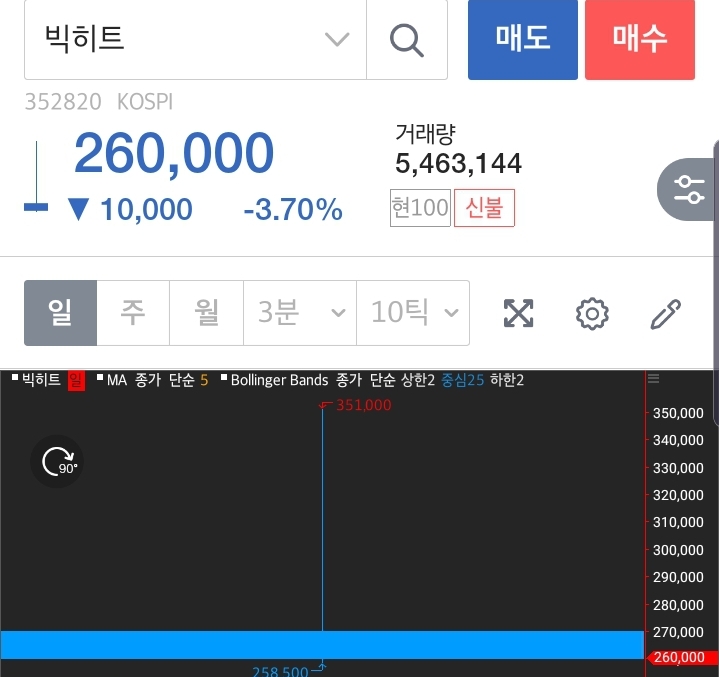Search for a stock with magnifier icon
Image resolution: width=719 pixels, height=677 pixels.
(406, 40)
